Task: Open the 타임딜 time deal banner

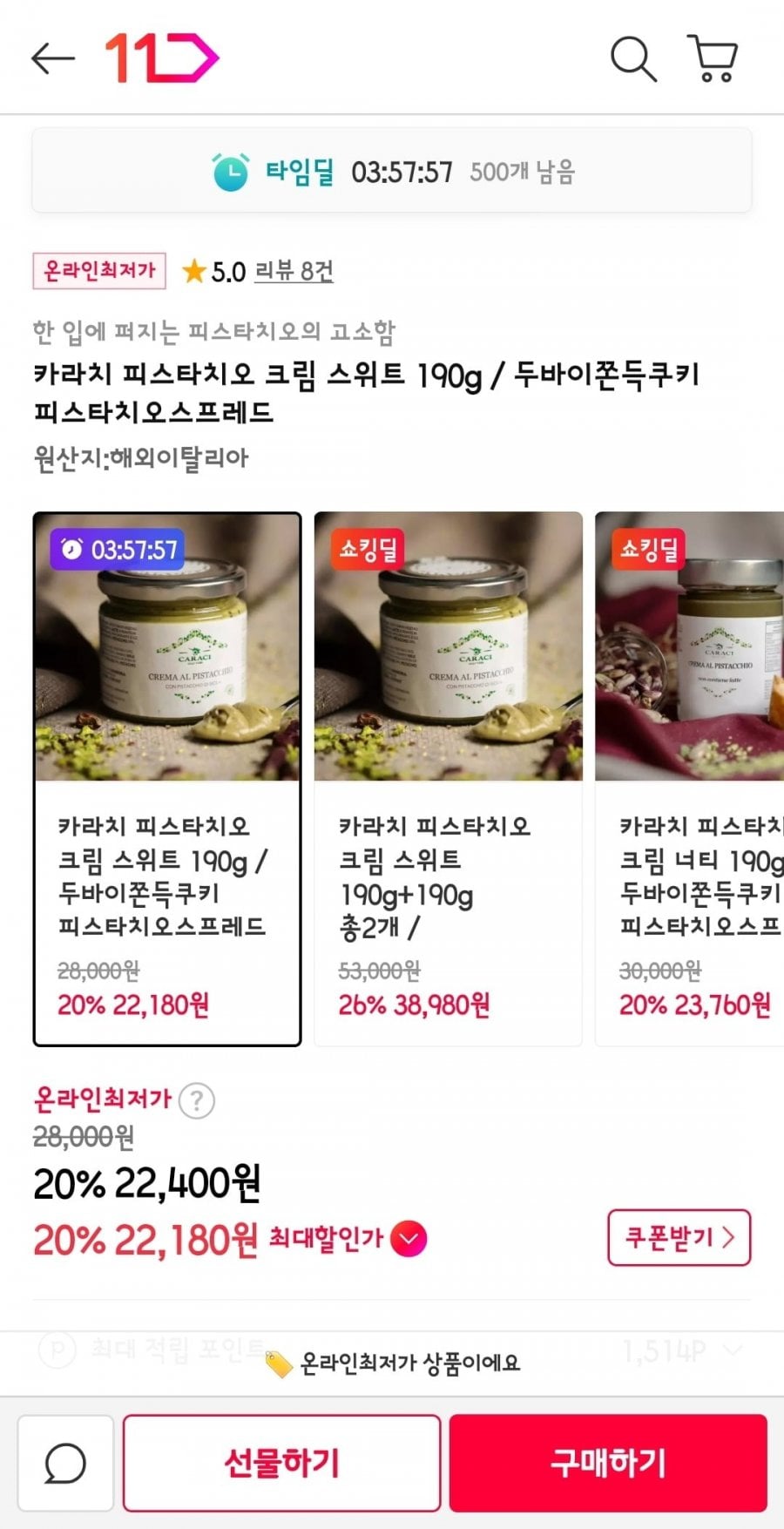Action: point(392,171)
